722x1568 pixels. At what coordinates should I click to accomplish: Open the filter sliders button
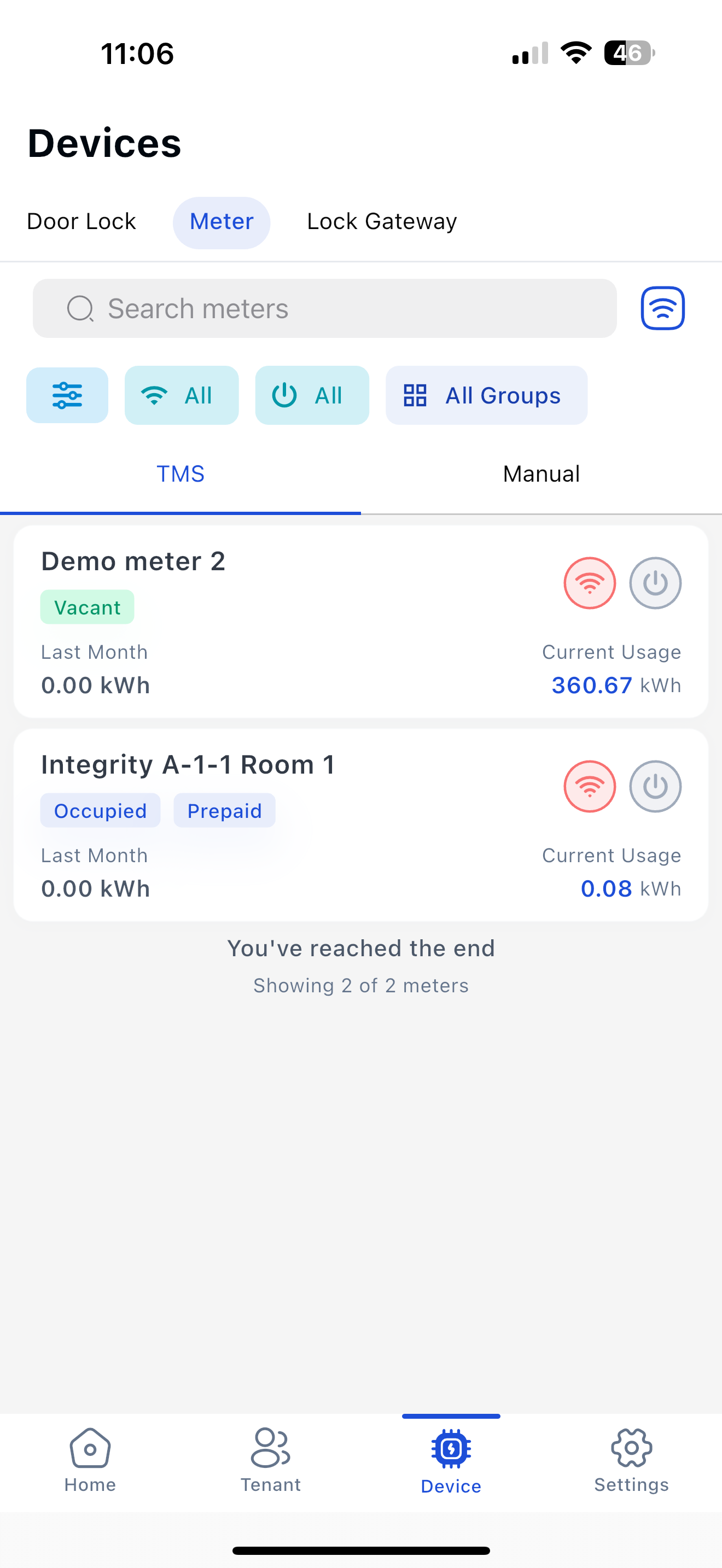pyautogui.click(x=67, y=395)
